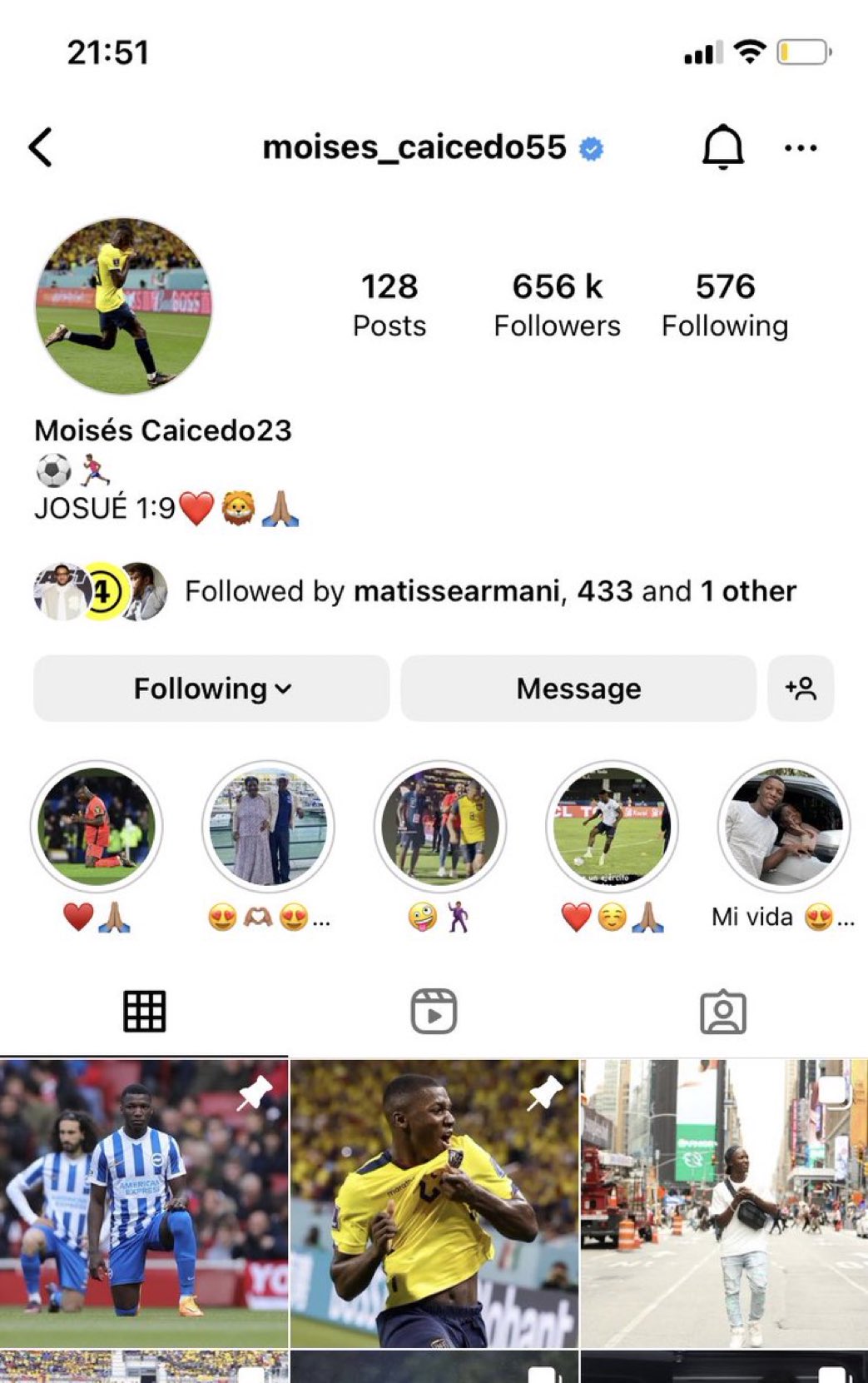
Task: Open the Followed by matissearmani mutuals list
Action: pos(489,591)
